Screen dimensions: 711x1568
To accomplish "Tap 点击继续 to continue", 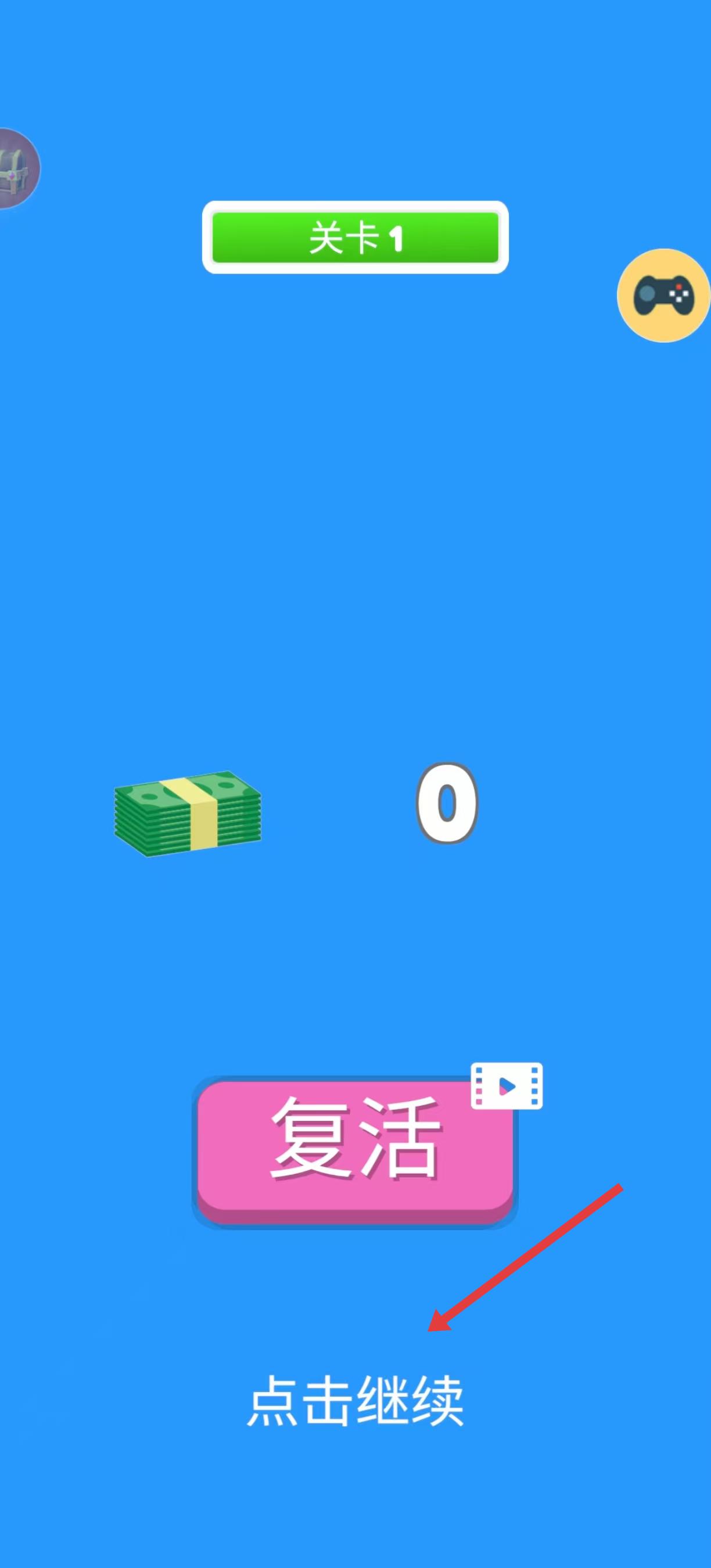I will (355, 1401).
